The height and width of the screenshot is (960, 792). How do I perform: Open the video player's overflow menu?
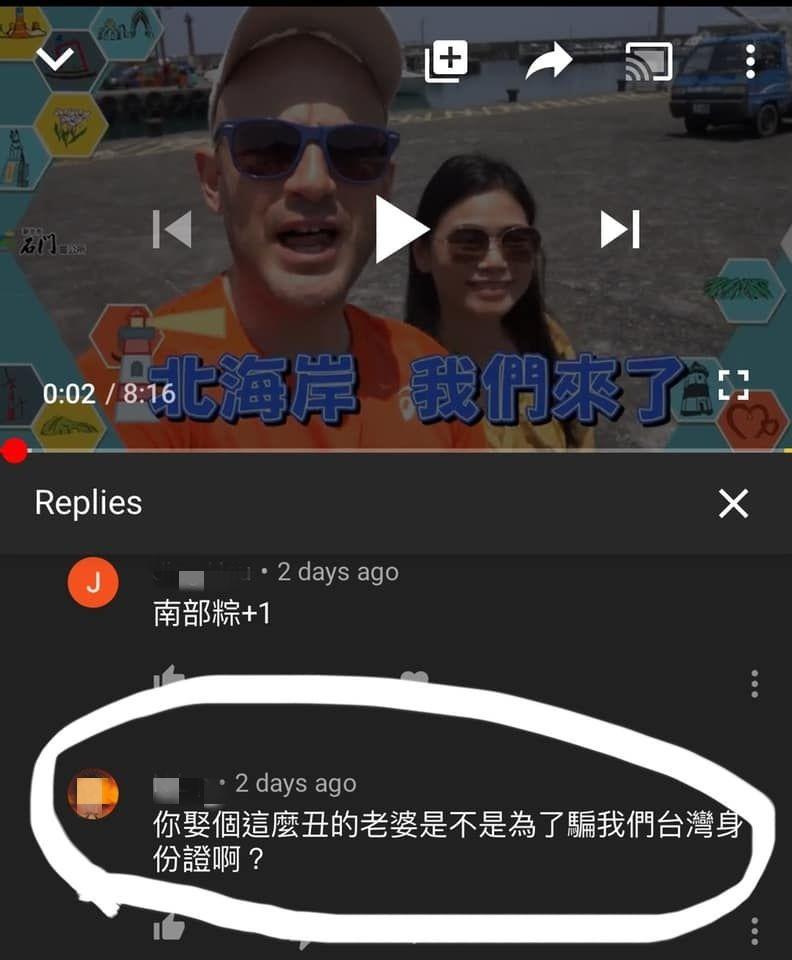tap(750, 60)
